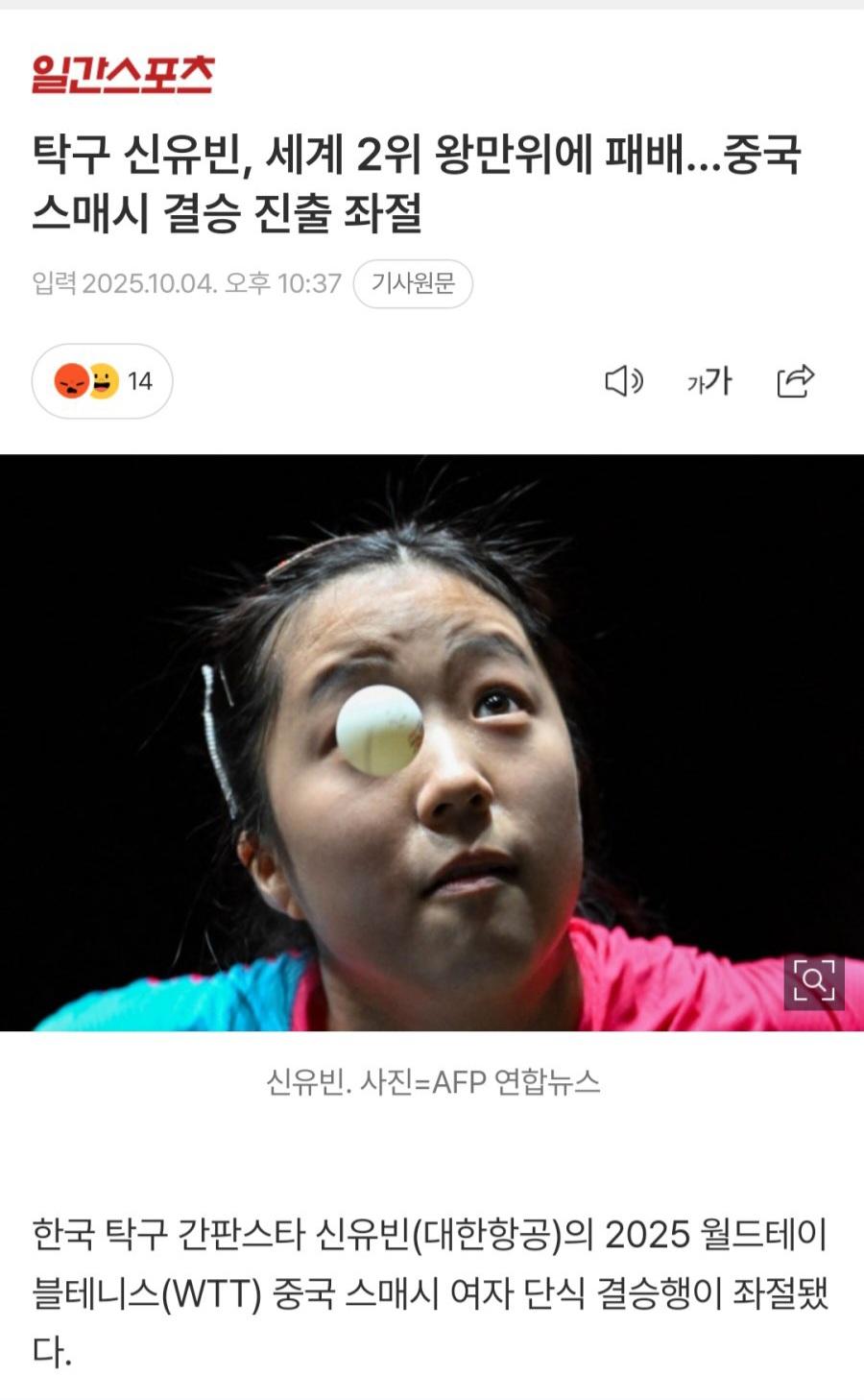Tap the reactions button showing 14
The height and width of the screenshot is (1400, 864).
click(x=103, y=381)
